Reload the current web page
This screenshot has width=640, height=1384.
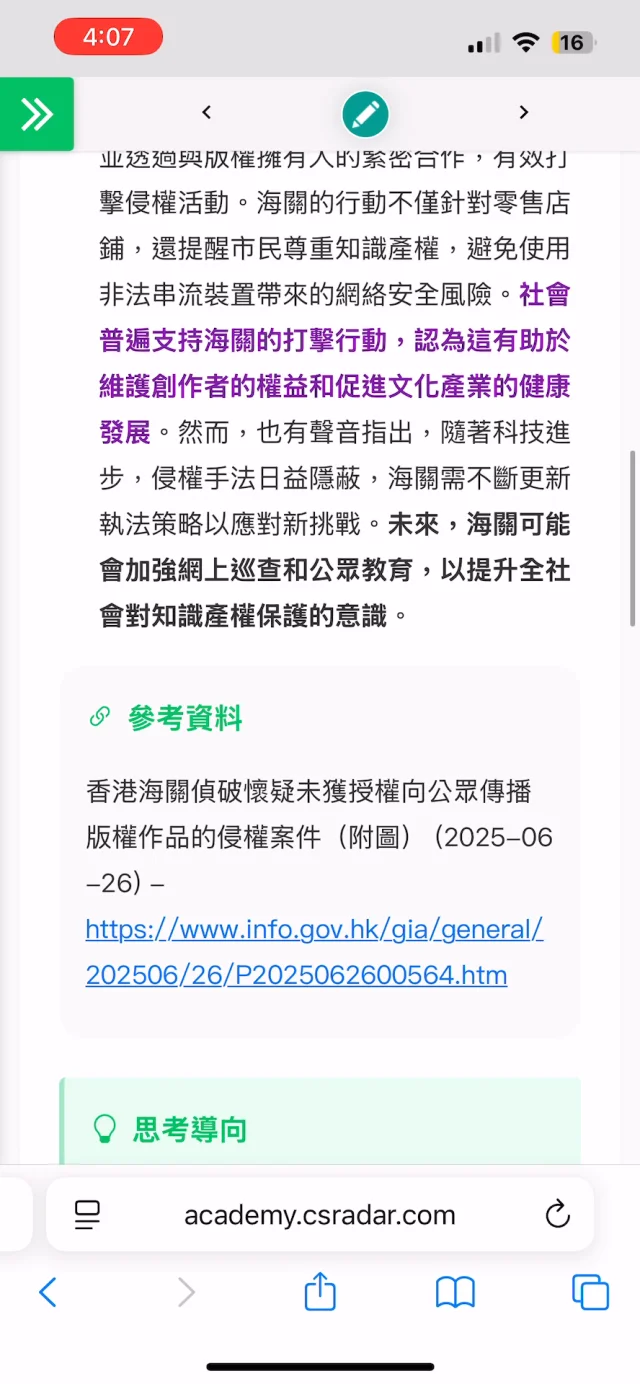pos(557,1215)
